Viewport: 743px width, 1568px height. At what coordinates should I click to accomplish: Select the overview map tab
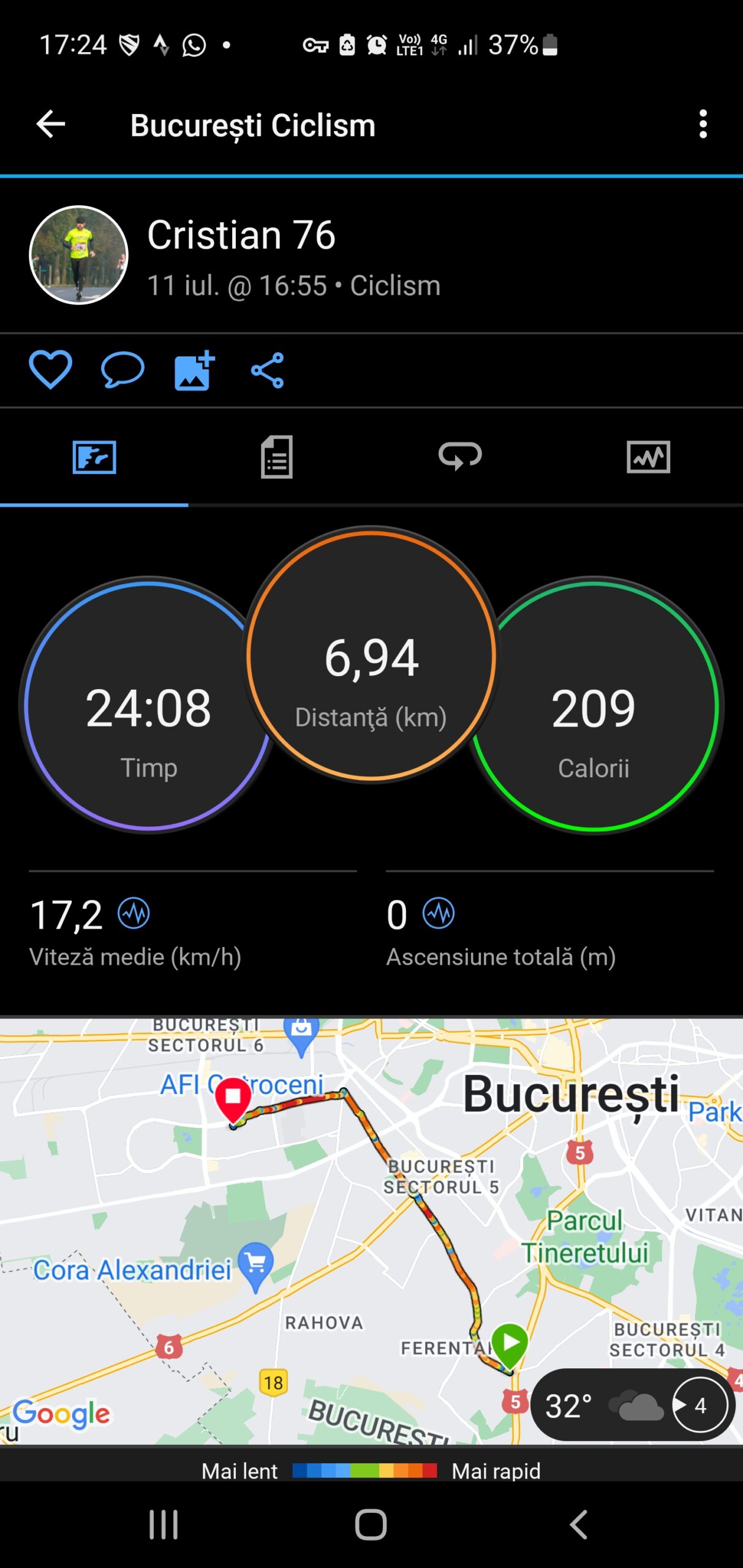coord(94,457)
